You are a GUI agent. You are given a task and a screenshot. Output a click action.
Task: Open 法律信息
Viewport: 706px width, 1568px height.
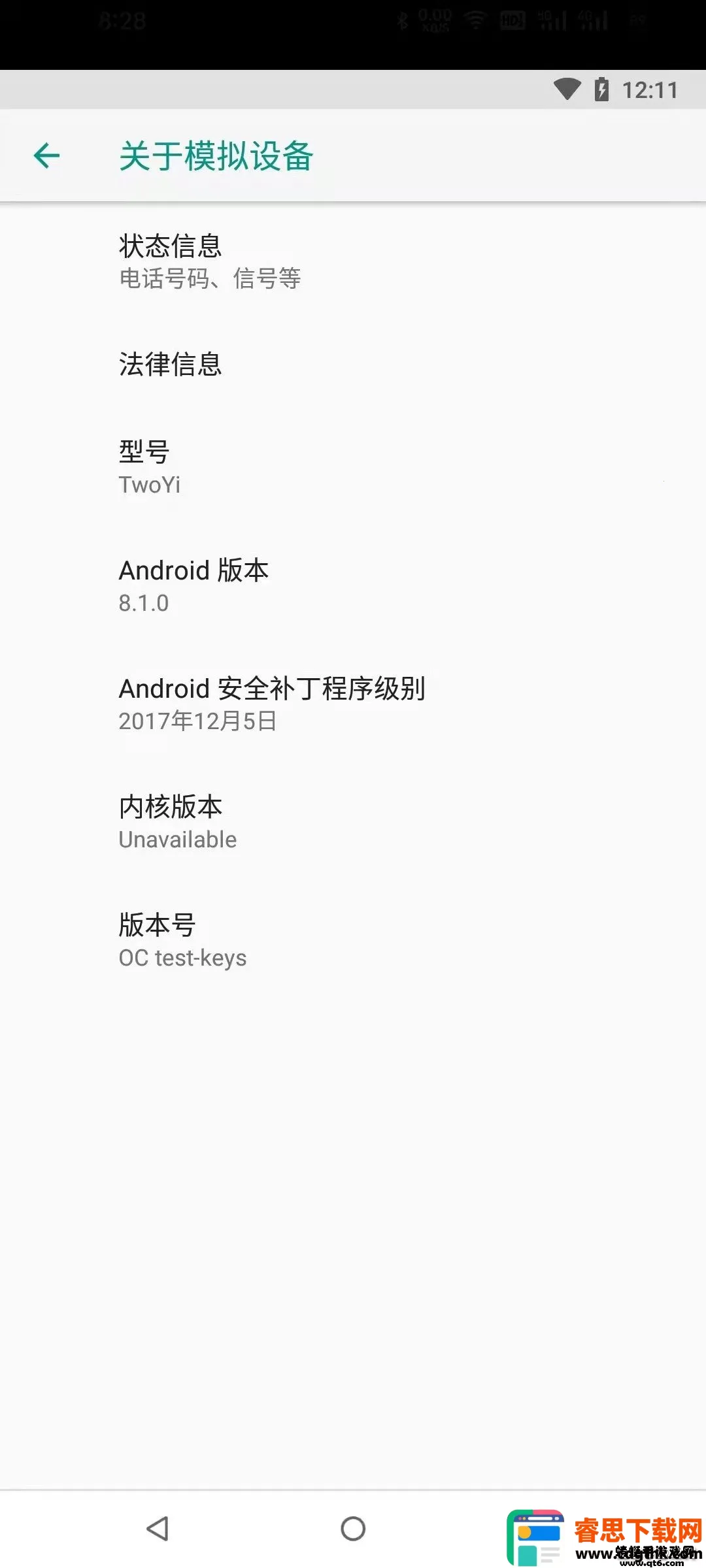tap(353, 364)
